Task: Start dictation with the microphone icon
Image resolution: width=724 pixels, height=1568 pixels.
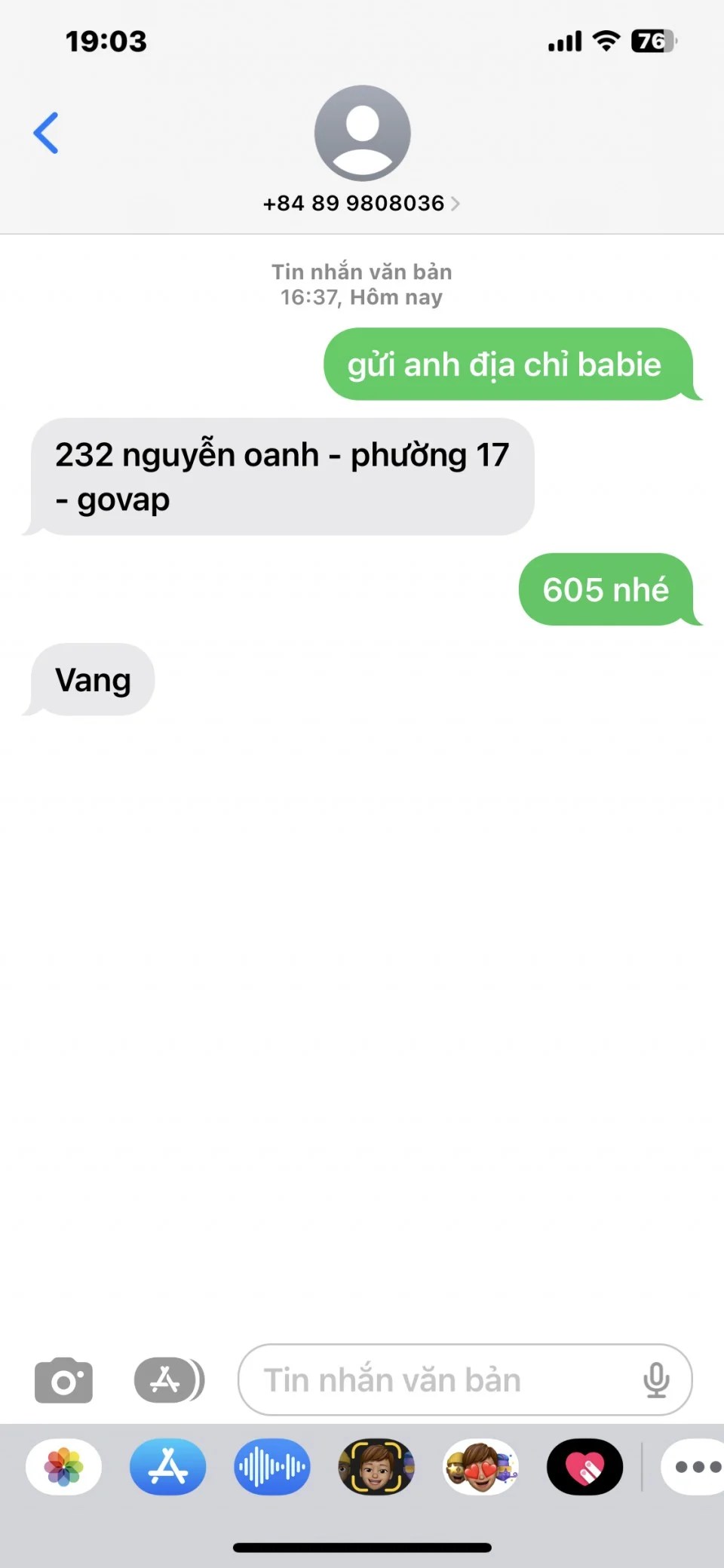Action: coord(656,1380)
